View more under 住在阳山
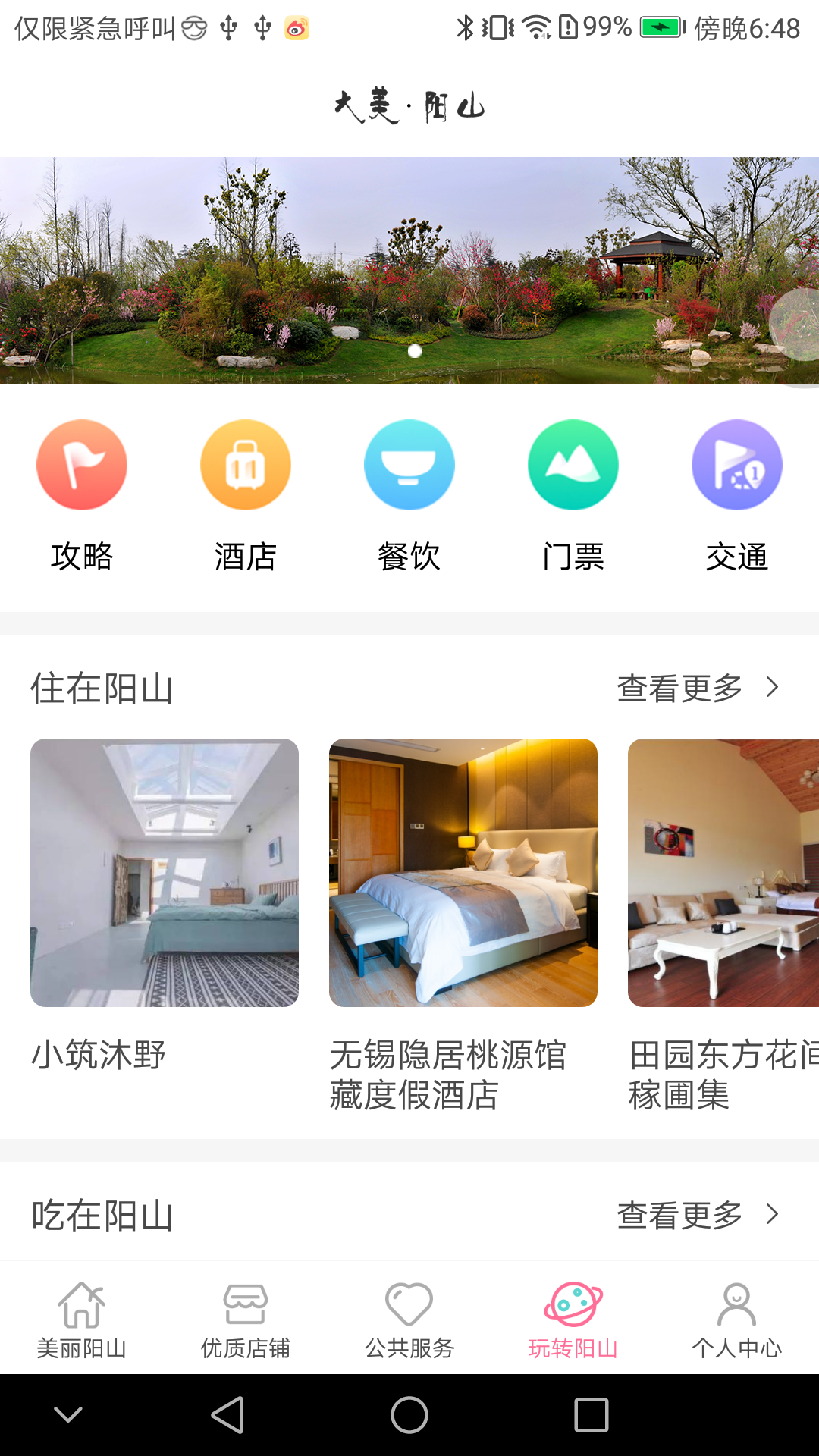This screenshot has width=819, height=1456. [x=697, y=688]
